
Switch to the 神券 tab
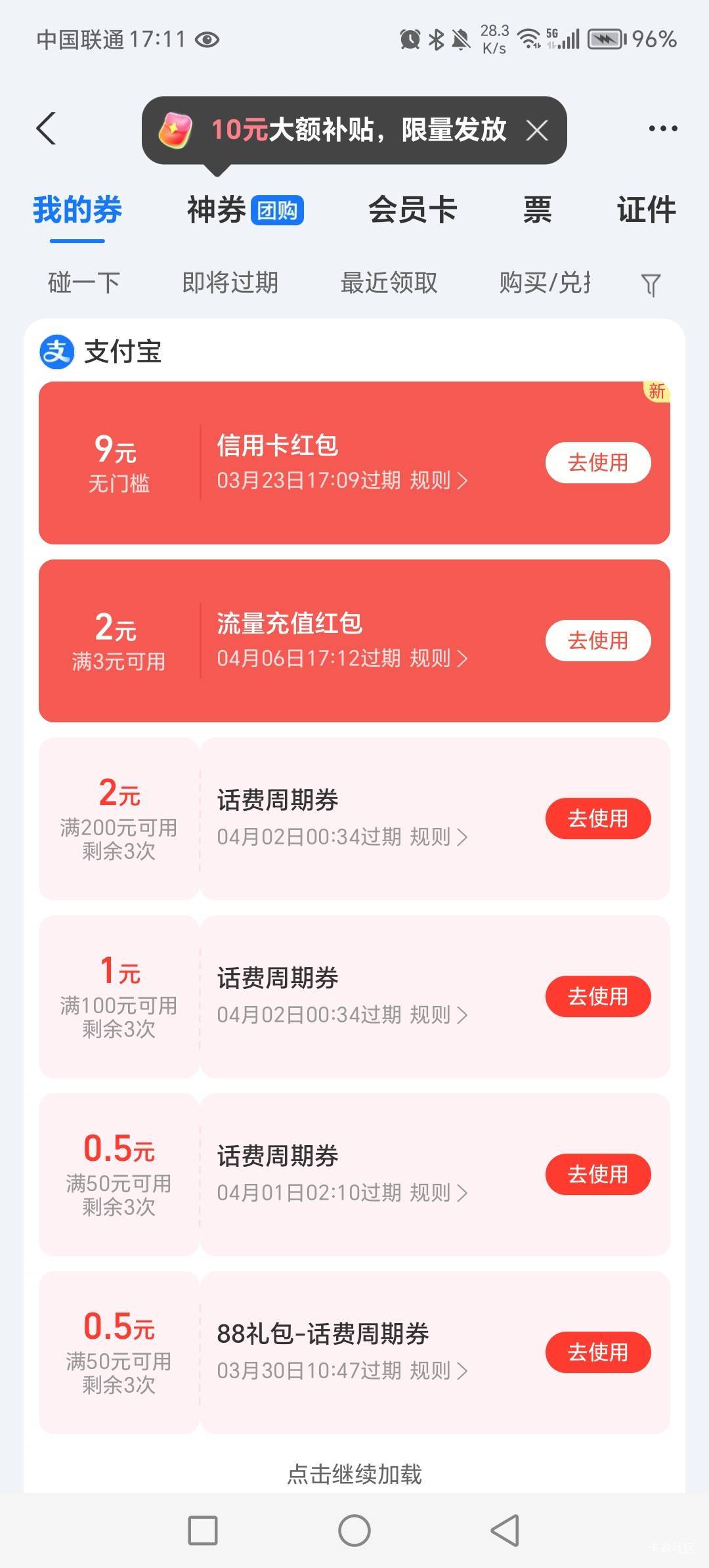tap(245, 210)
